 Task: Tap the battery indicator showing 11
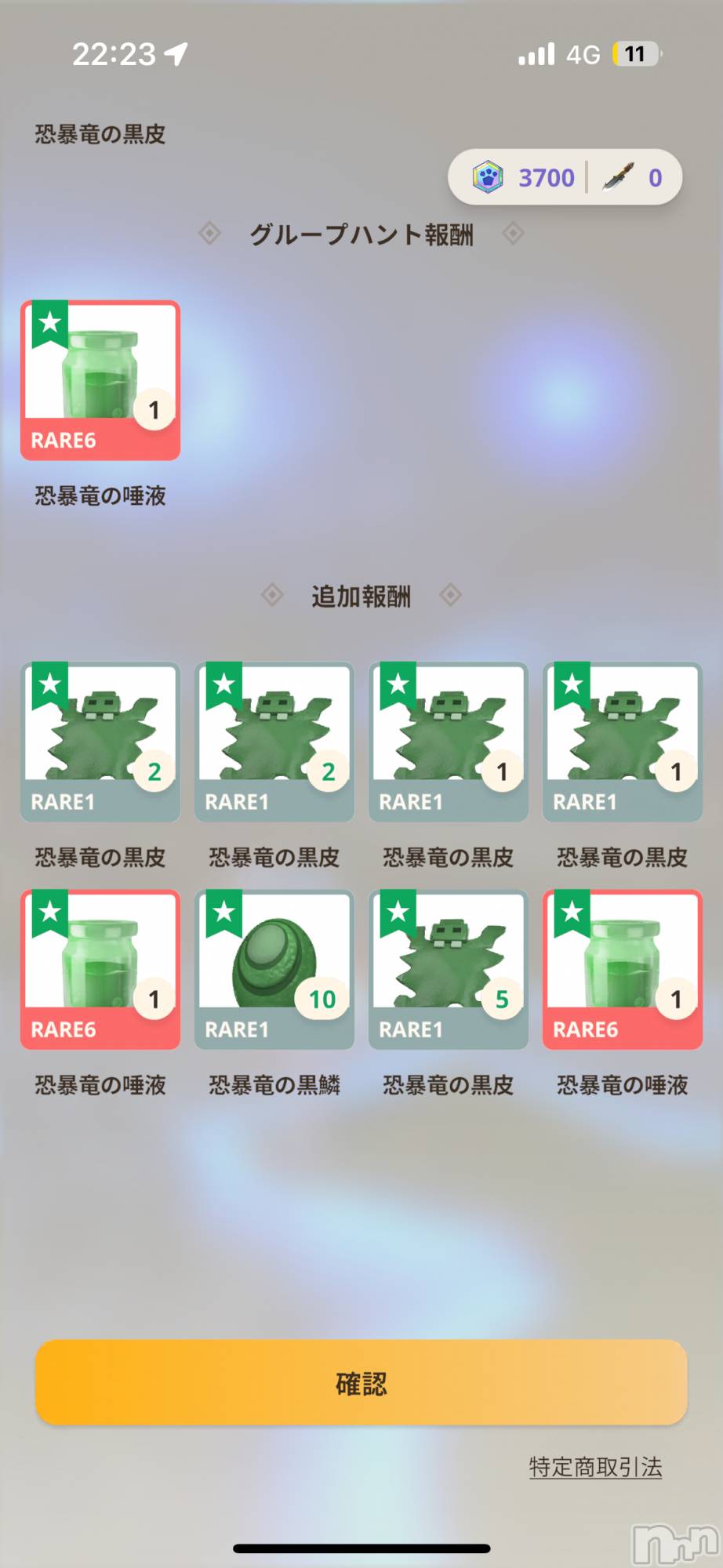(x=634, y=53)
